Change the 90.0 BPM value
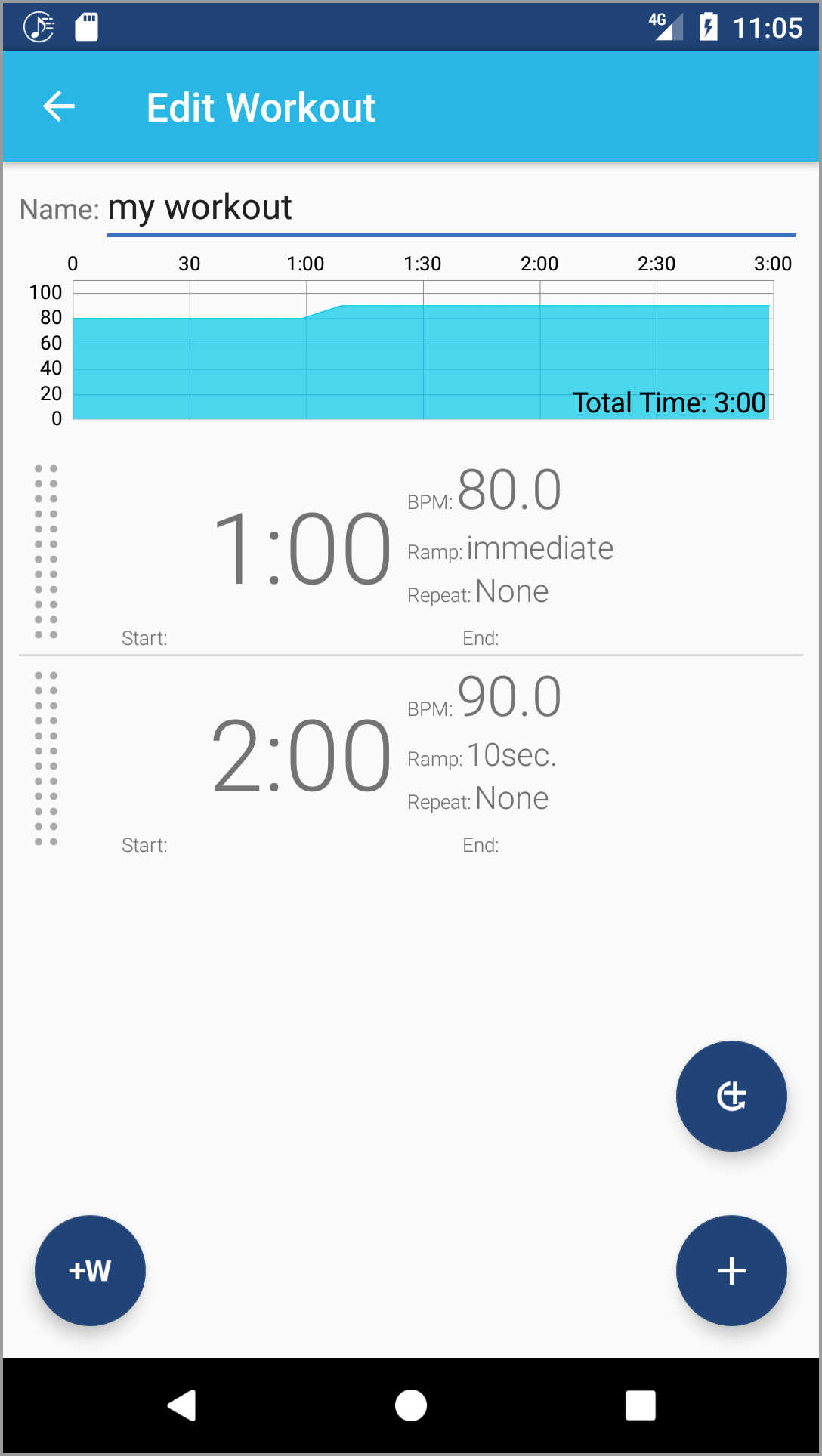The image size is (822, 1456). pyautogui.click(x=509, y=698)
